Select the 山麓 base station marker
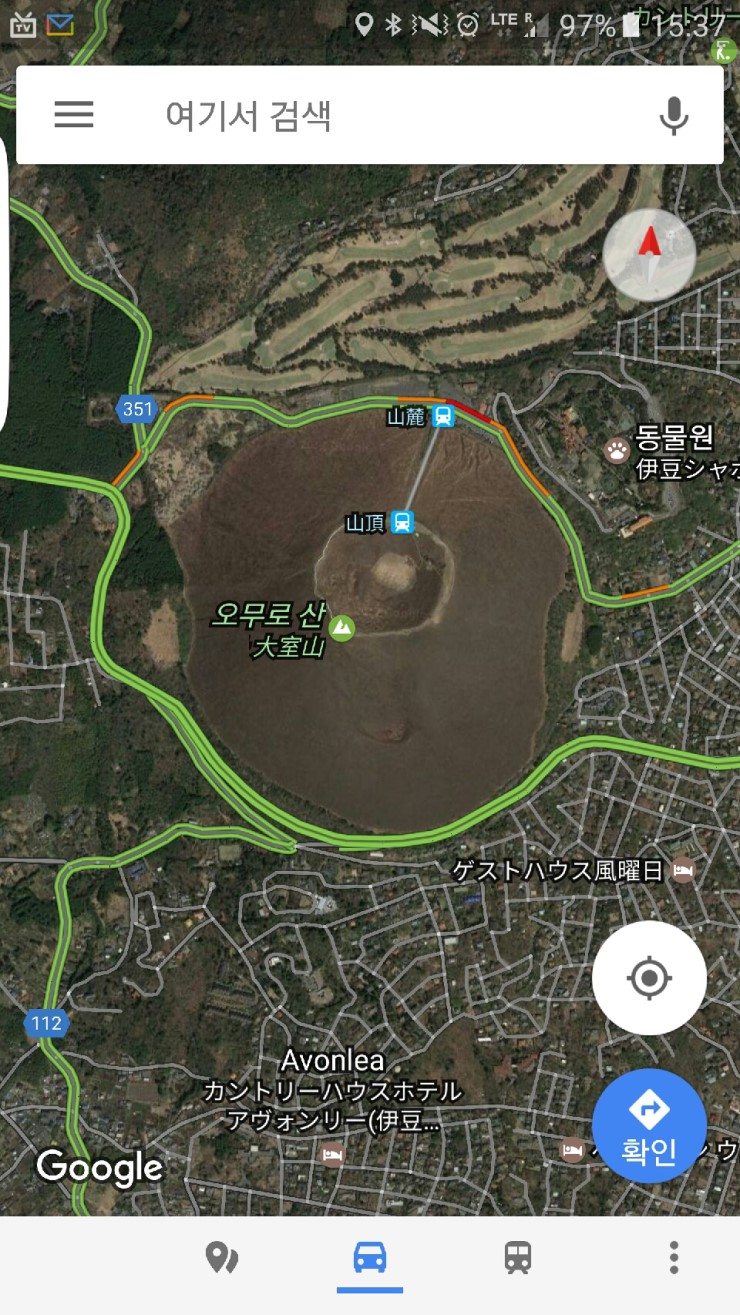This screenshot has width=740, height=1315. click(x=443, y=416)
